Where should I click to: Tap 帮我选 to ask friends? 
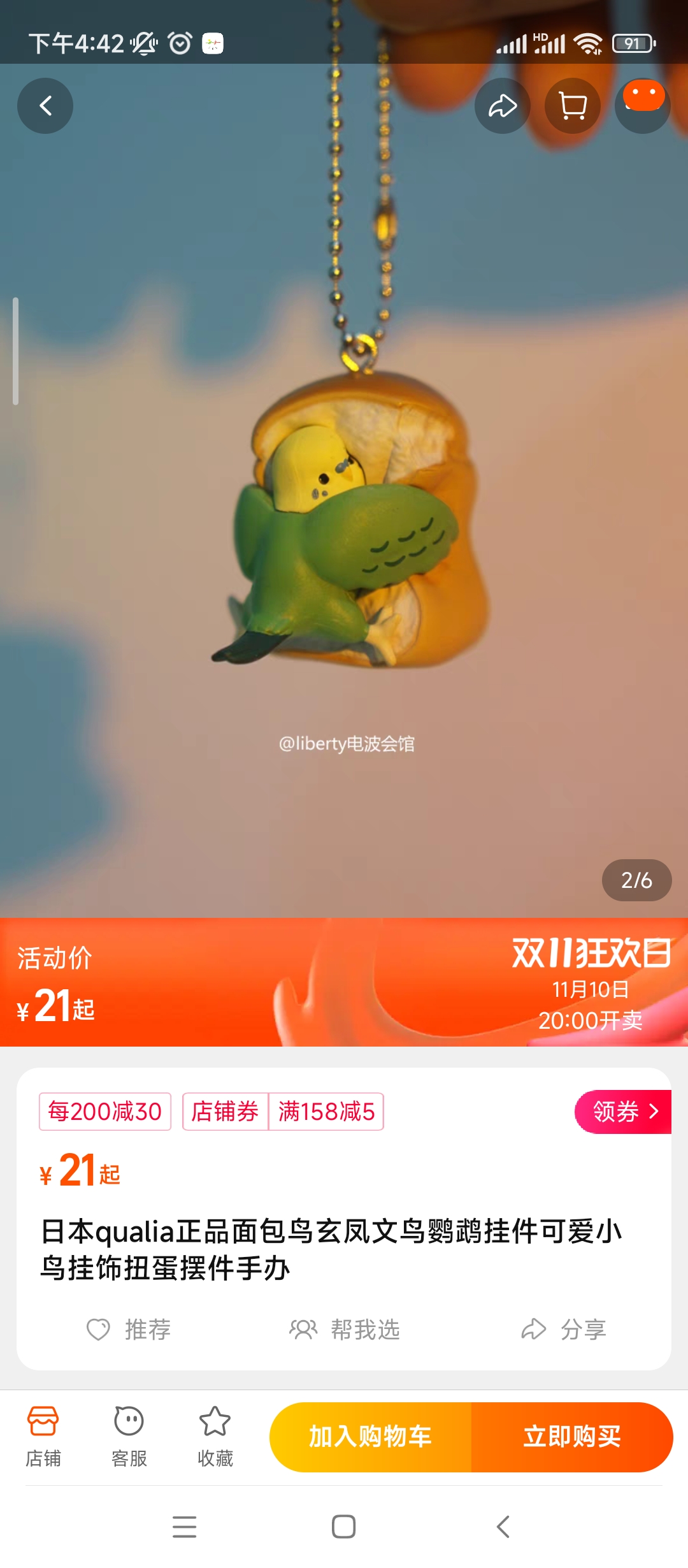tap(345, 1330)
